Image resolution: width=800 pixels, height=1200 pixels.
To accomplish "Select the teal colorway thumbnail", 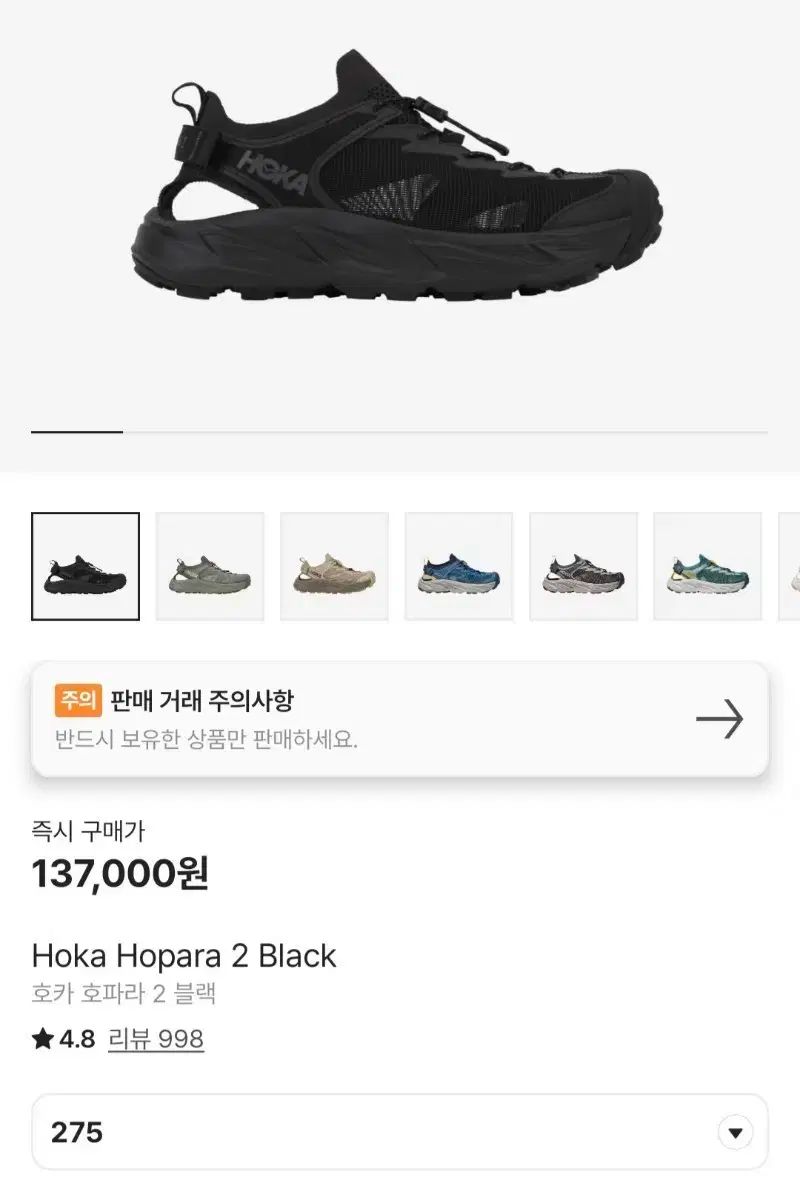I will [x=706, y=564].
